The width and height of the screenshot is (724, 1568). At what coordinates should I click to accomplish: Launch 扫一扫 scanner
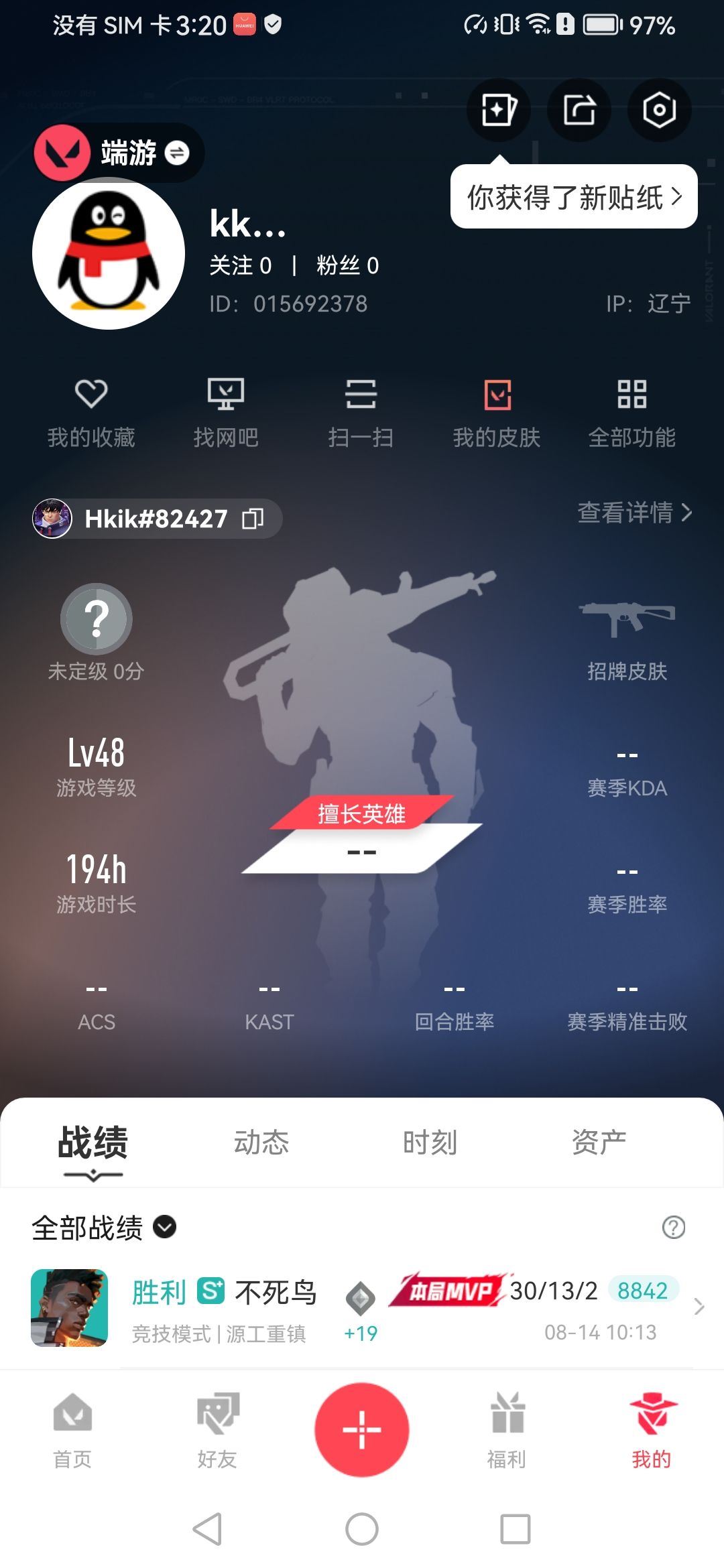tap(361, 412)
